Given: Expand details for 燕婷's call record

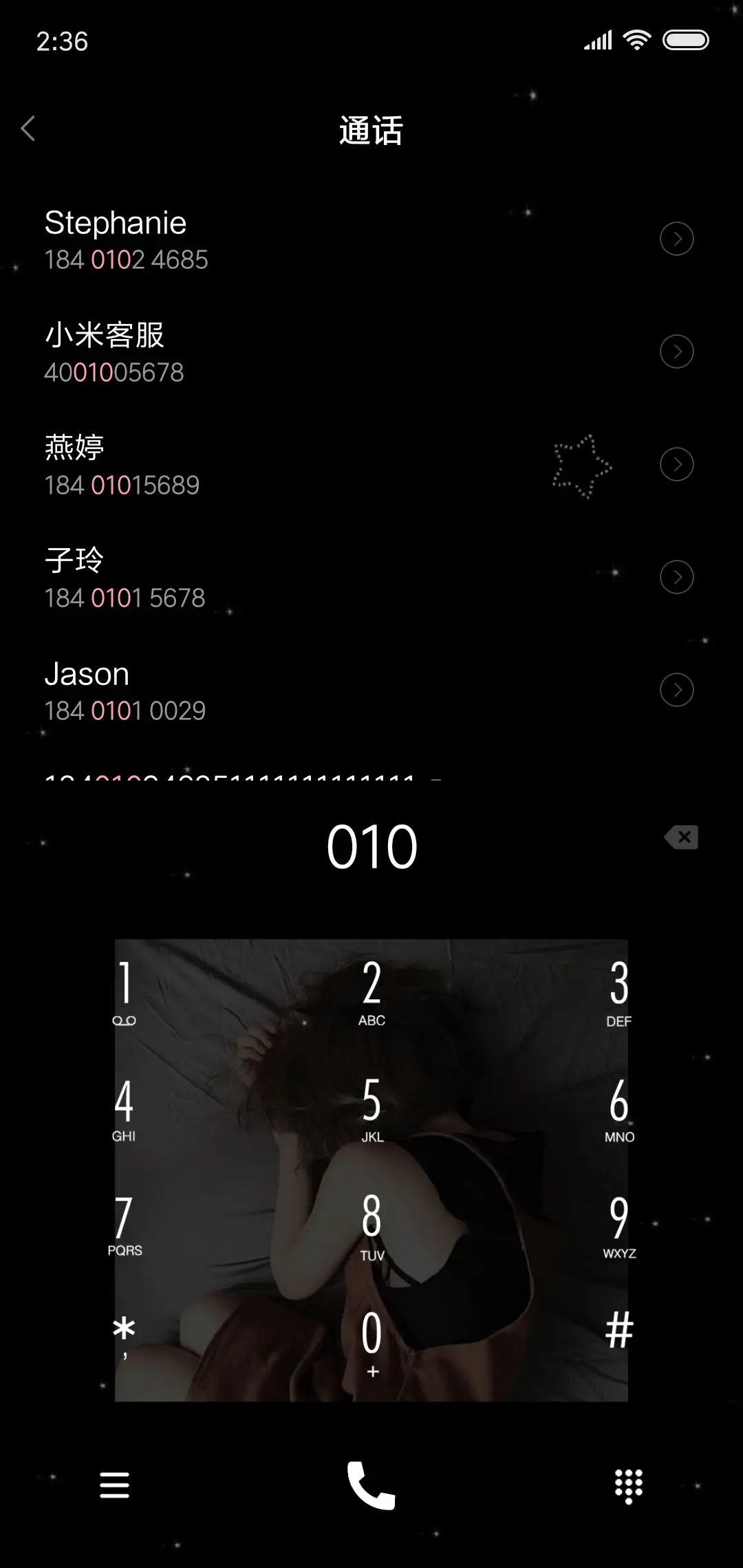Looking at the screenshot, I should [x=677, y=464].
